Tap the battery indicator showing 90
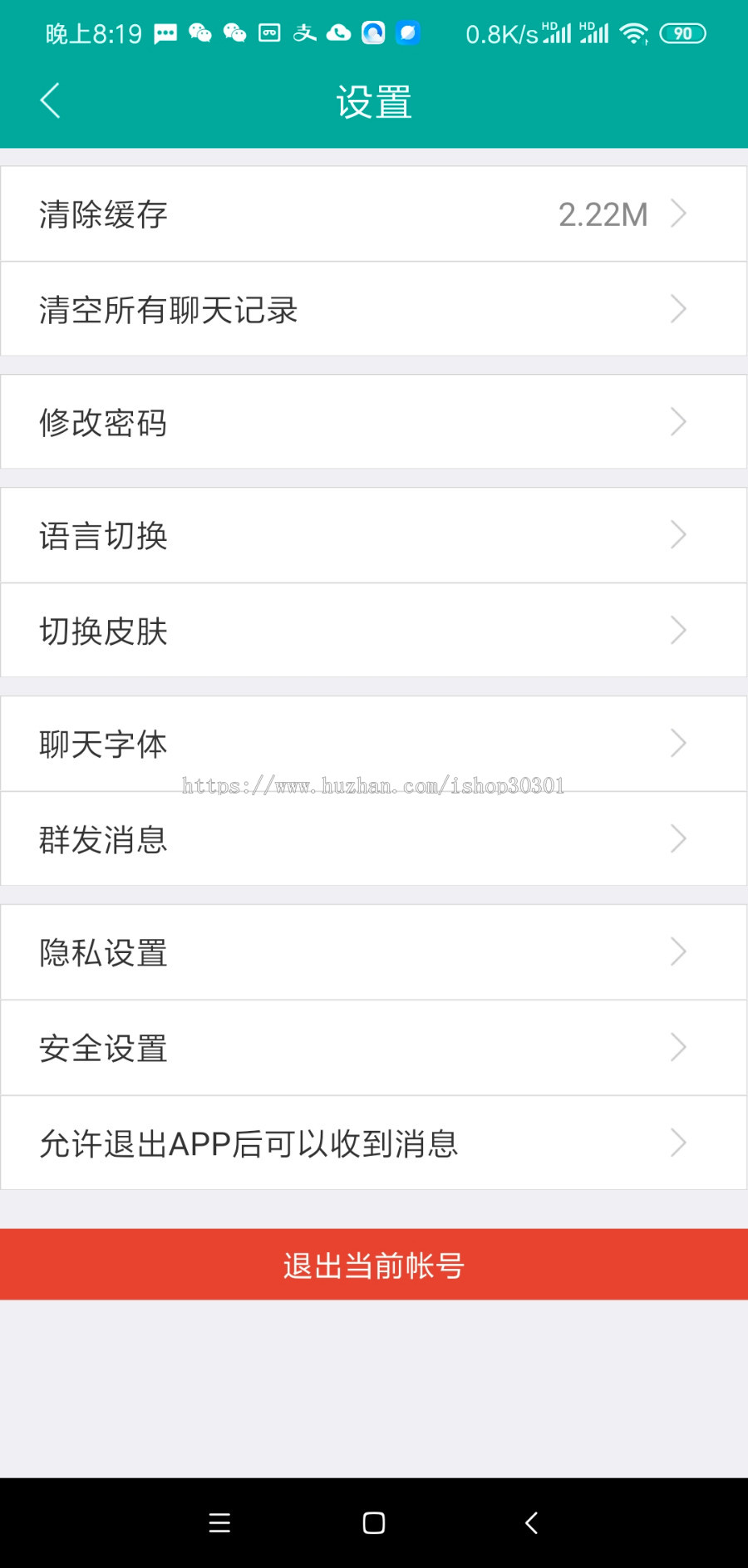 pyautogui.click(x=683, y=32)
